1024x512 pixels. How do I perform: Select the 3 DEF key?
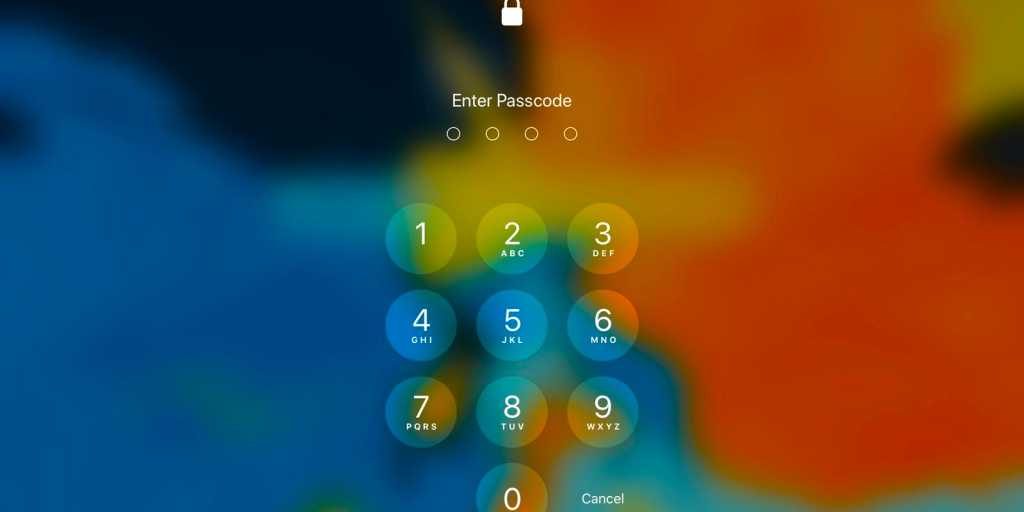[603, 238]
